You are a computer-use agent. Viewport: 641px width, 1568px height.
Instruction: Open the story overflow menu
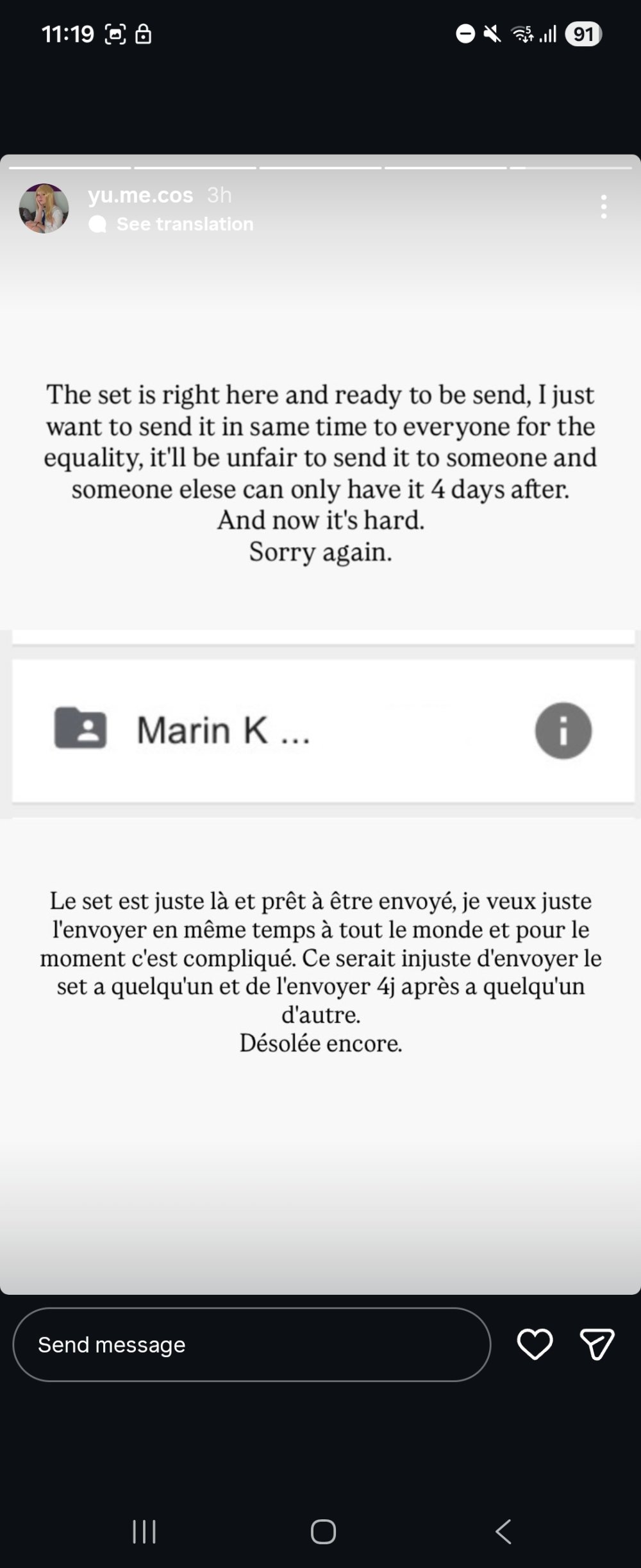603,207
